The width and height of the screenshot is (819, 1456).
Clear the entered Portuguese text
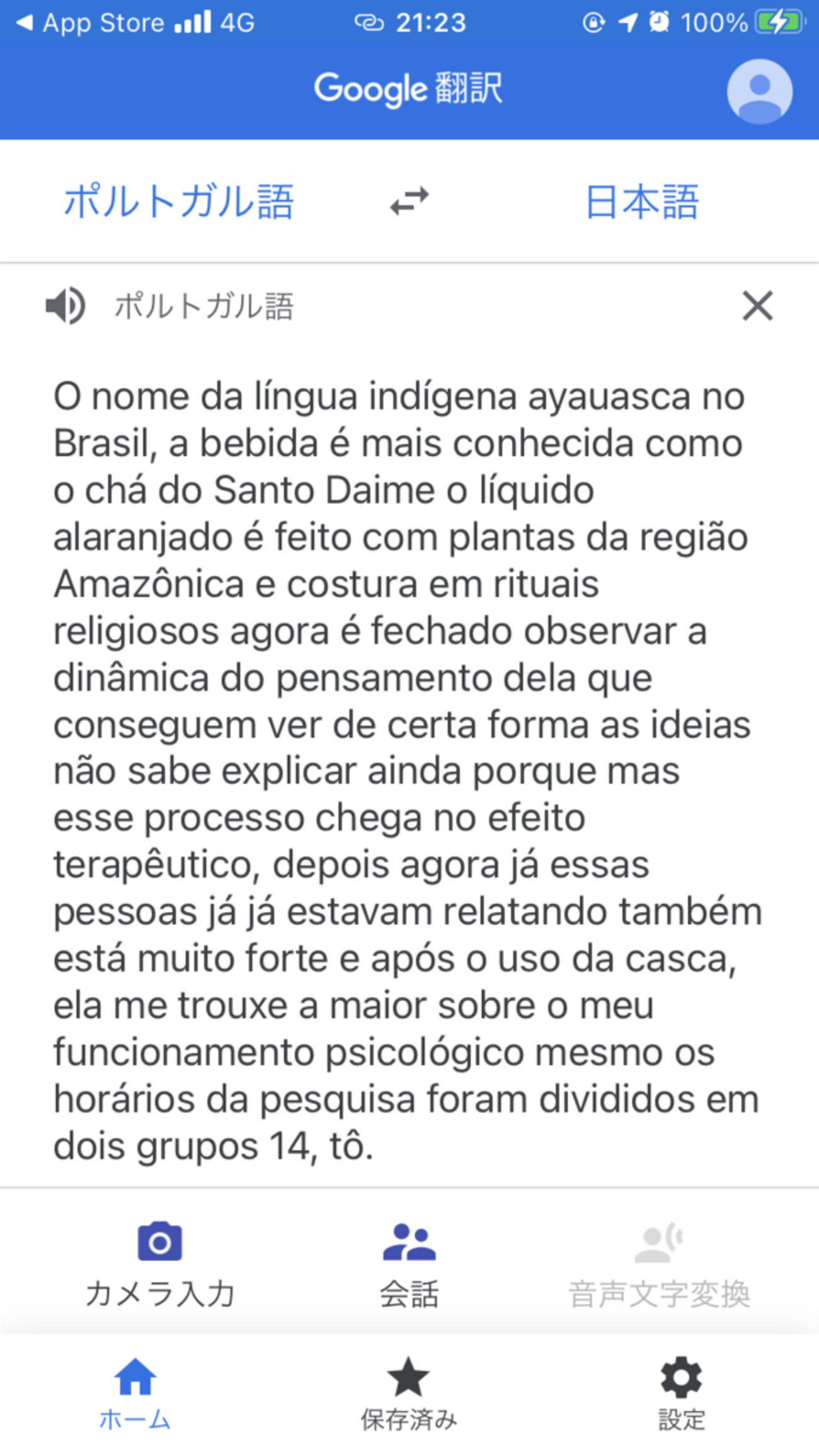coord(757,306)
